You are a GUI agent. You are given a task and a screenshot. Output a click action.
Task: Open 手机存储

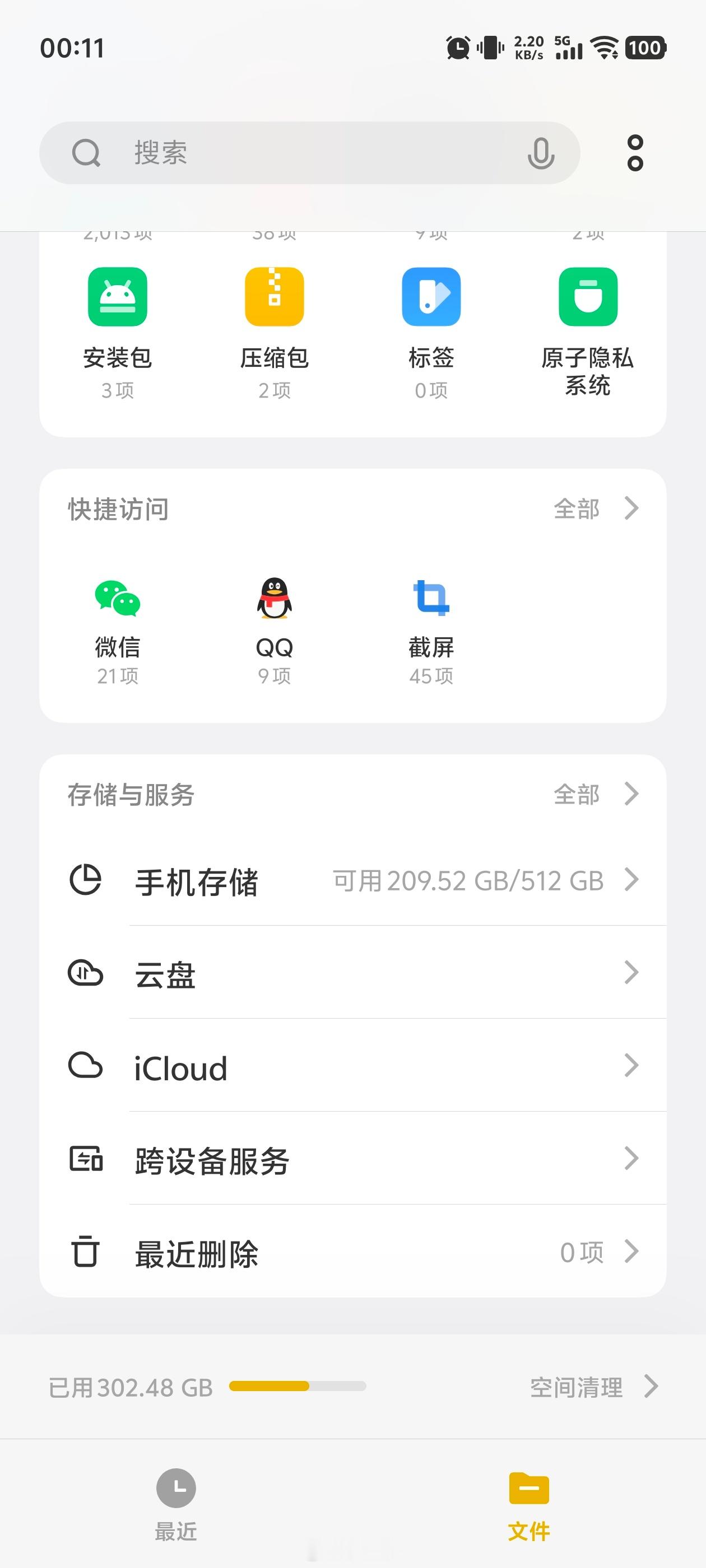pos(352,880)
